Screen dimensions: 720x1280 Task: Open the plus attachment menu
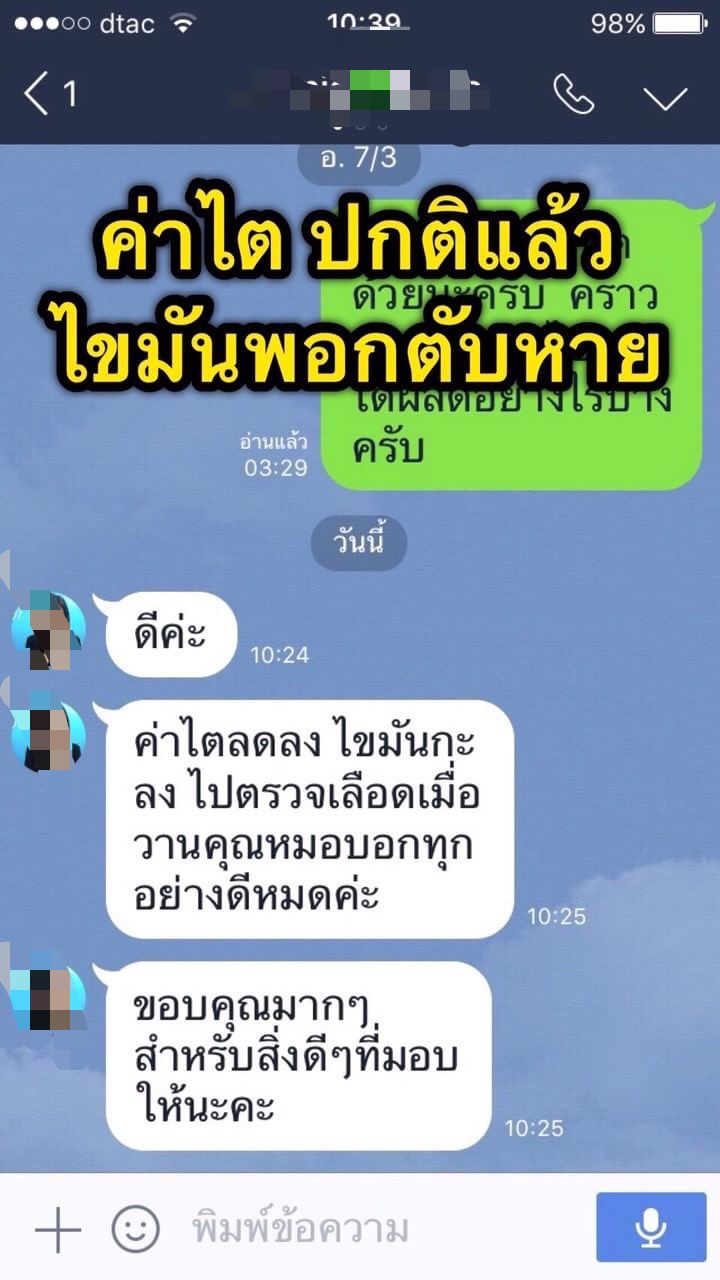coord(58,1228)
